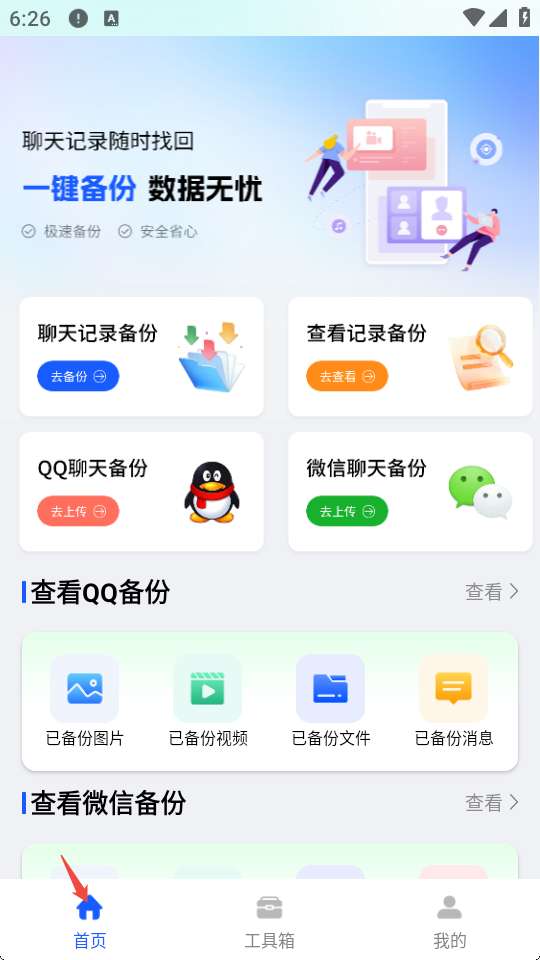This screenshot has width=540, height=960.
Task: Switch to the 工具箱 tab
Action: [269, 922]
